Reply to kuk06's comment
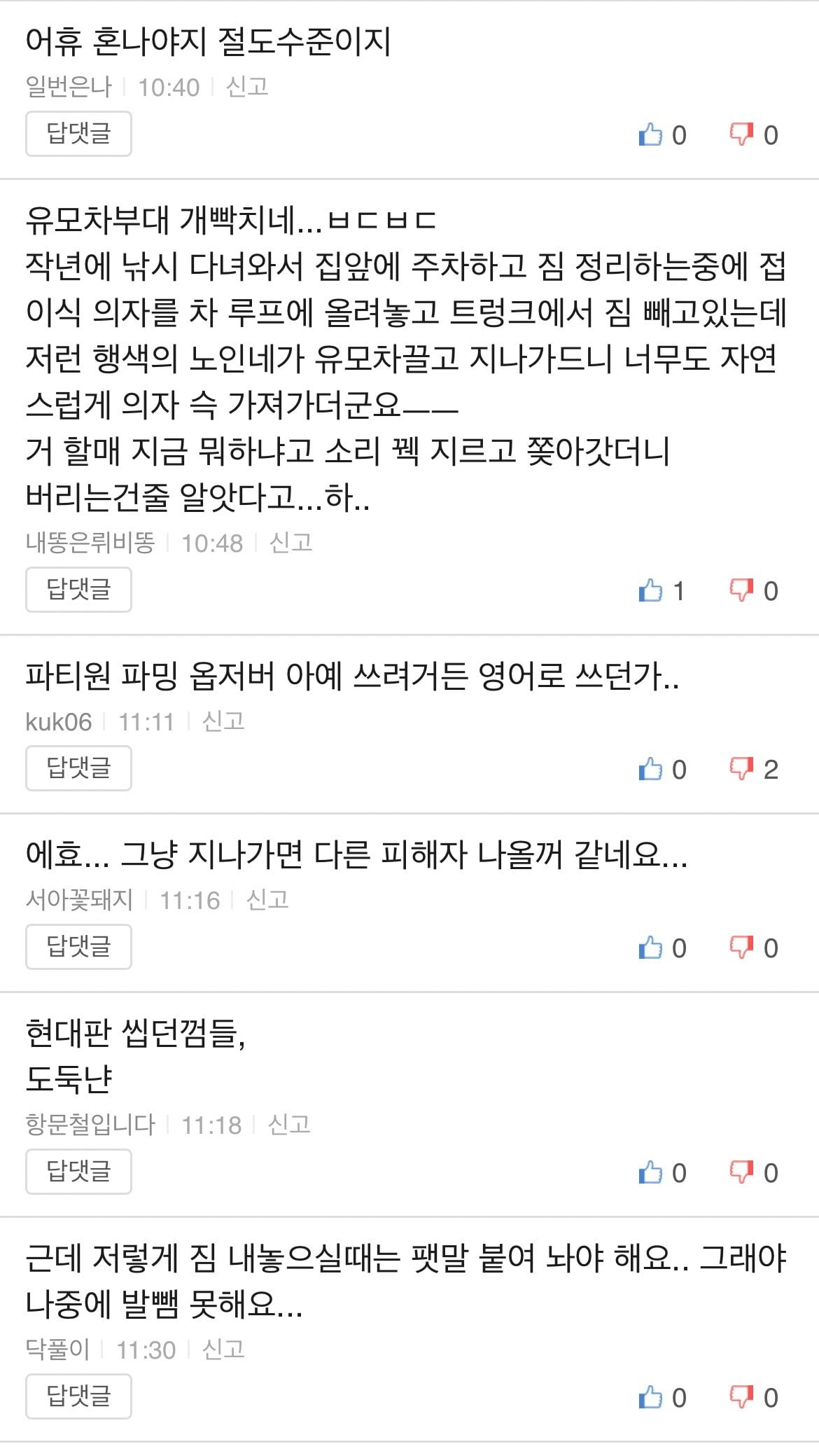Screen dimensions: 819x1456 [x=78, y=768]
